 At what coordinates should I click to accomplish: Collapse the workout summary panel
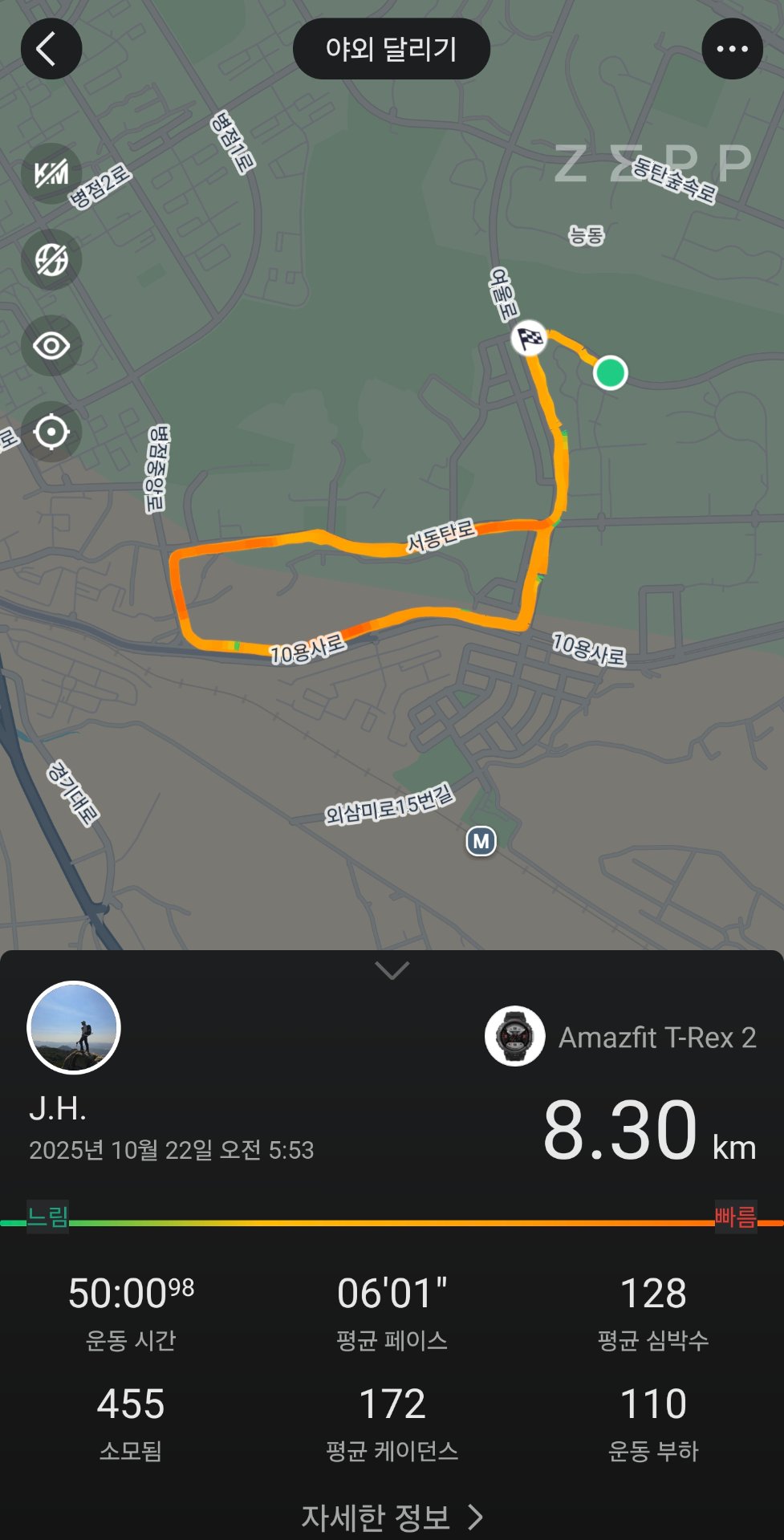click(x=392, y=970)
